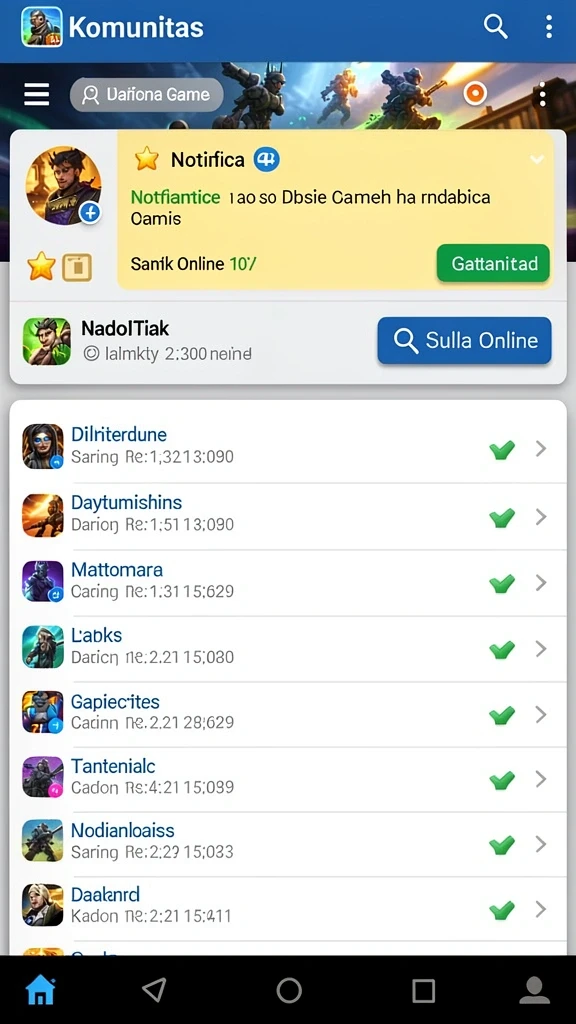The image size is (576, 1024).
Task: Open the Dilriterdune row
Action: [288, 448]
